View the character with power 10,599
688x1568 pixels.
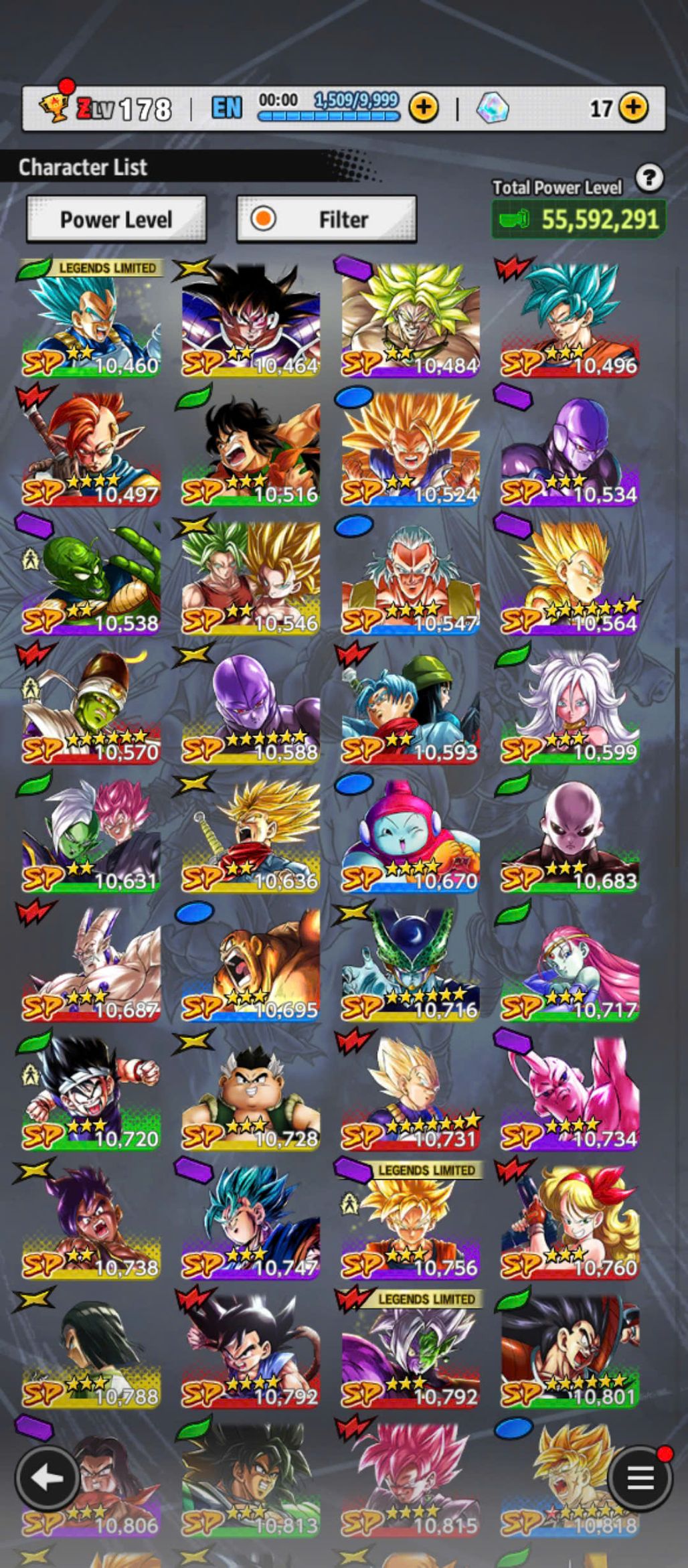coord(570,706)
